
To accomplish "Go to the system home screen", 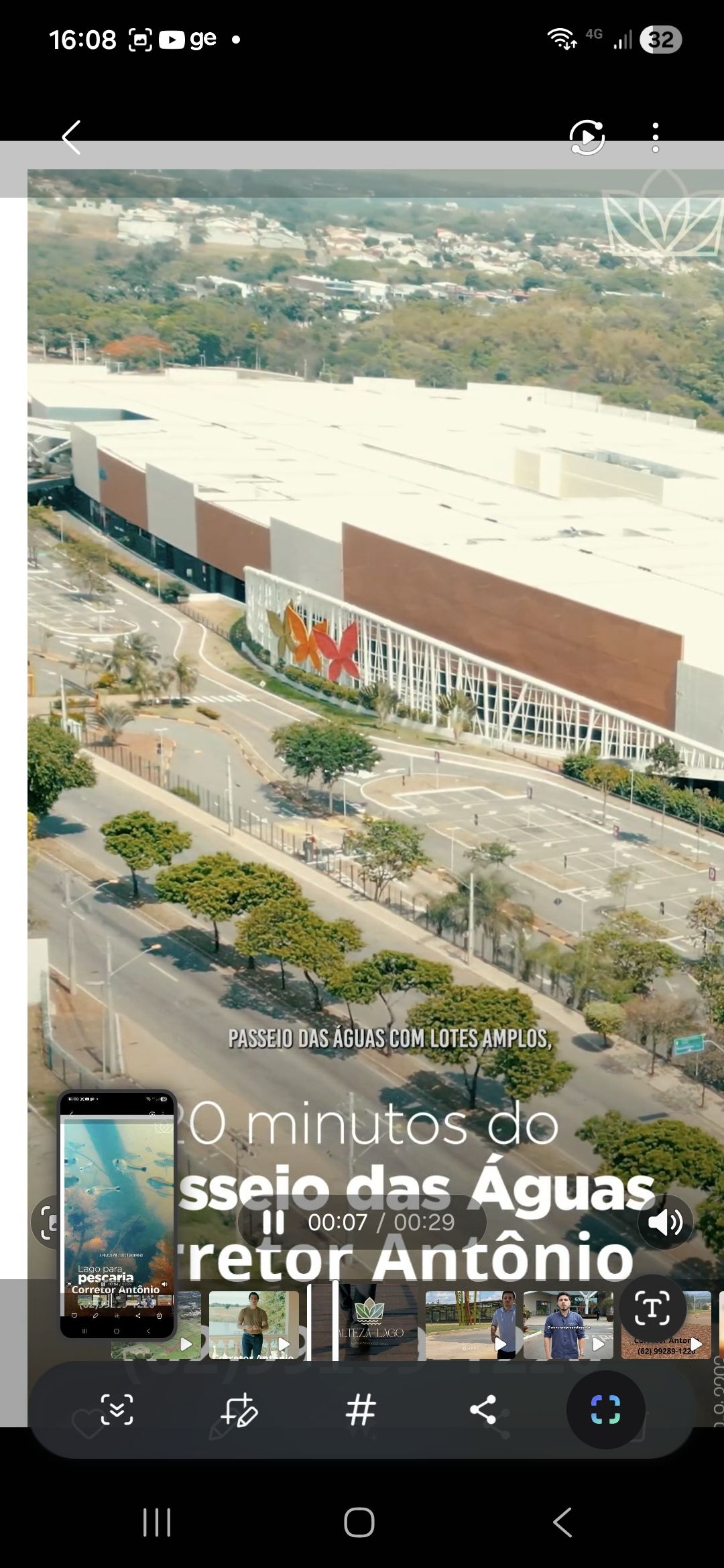I will (x=359, y=1522).
